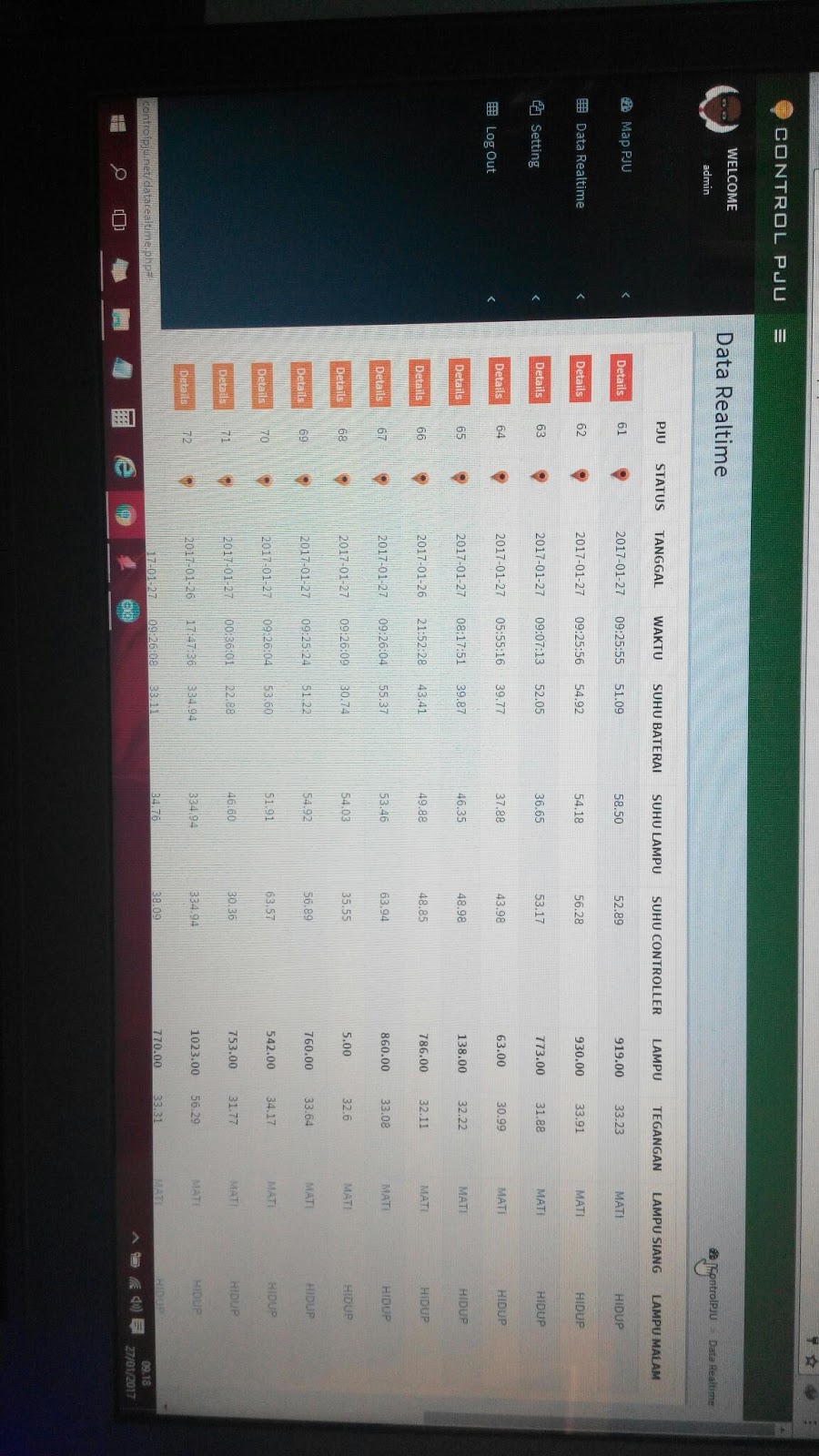819x1456 pixels.
Task: Open the Windows Start menu
Action: point(118,122)
